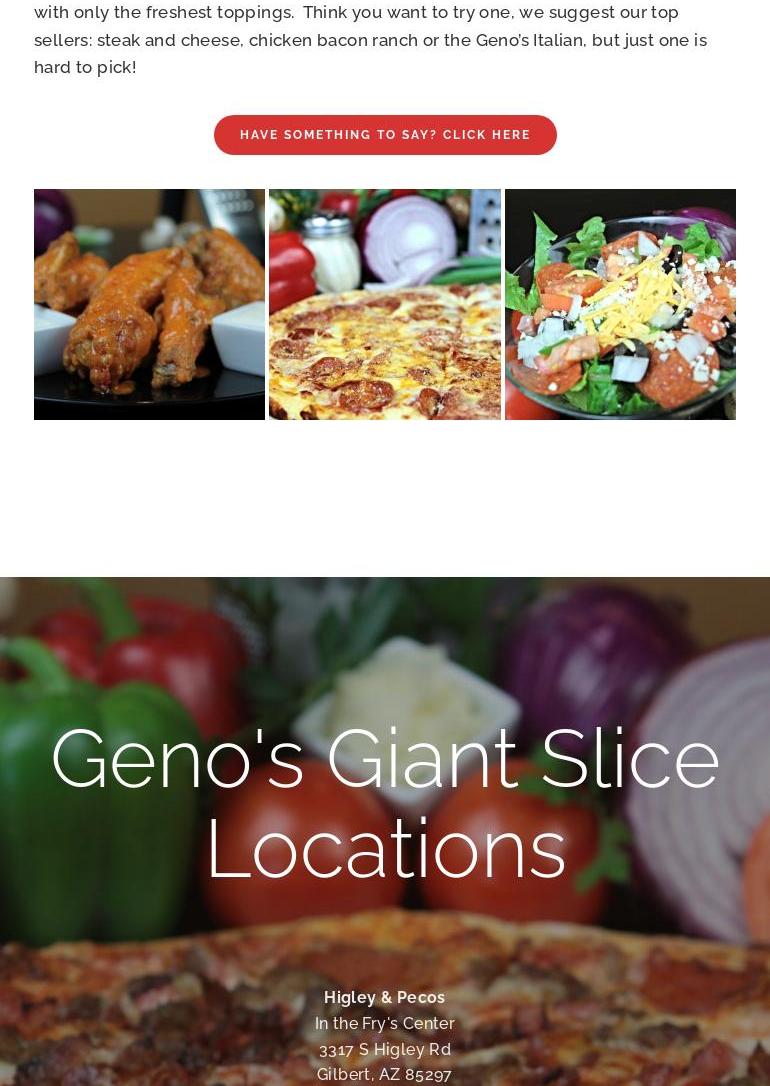Tap the 'Have something to say? Click here' button
Image resolution: width=770 pixels, height=1086 pixels.
coord(385,135)
